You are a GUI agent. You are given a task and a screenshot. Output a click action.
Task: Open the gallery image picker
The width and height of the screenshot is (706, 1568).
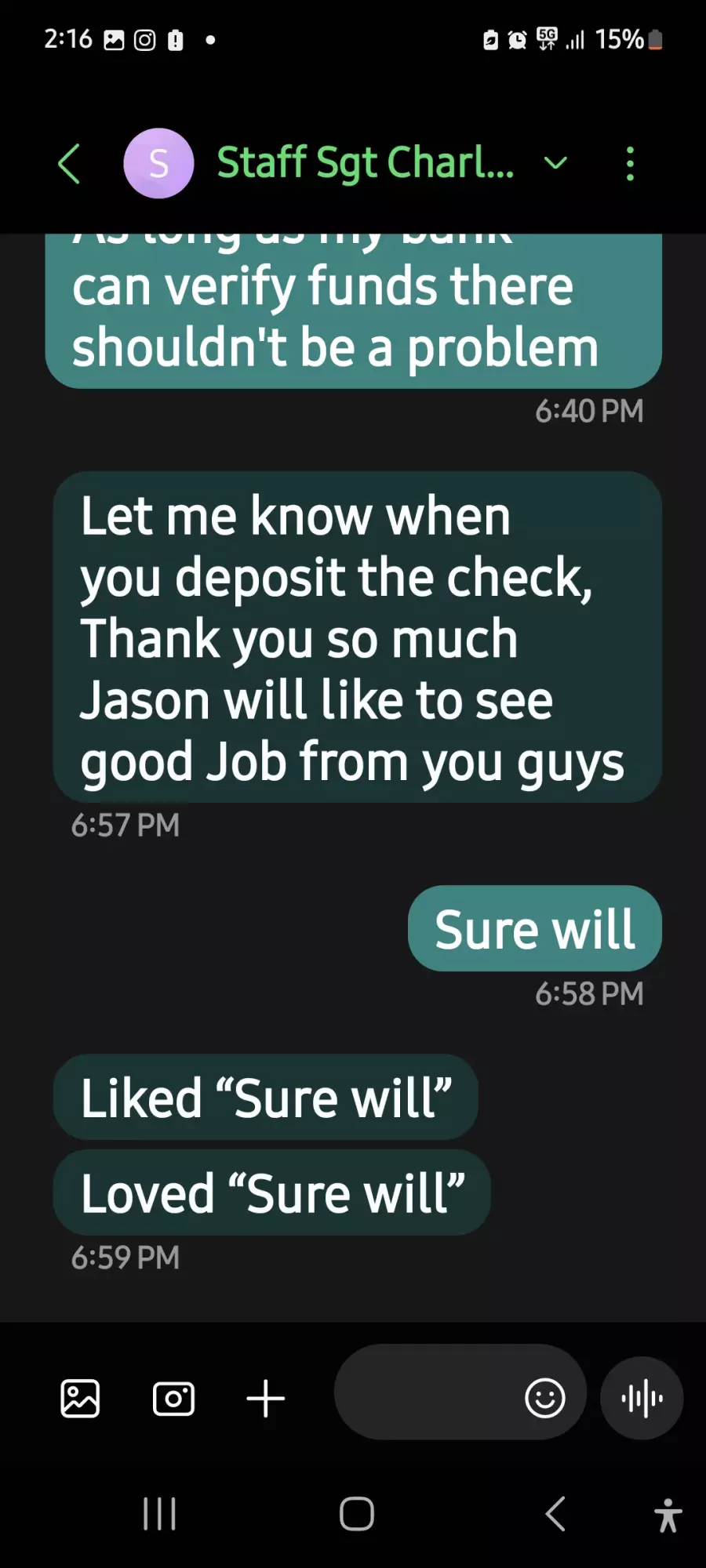pyautogui.click(x=80, y=1399)
